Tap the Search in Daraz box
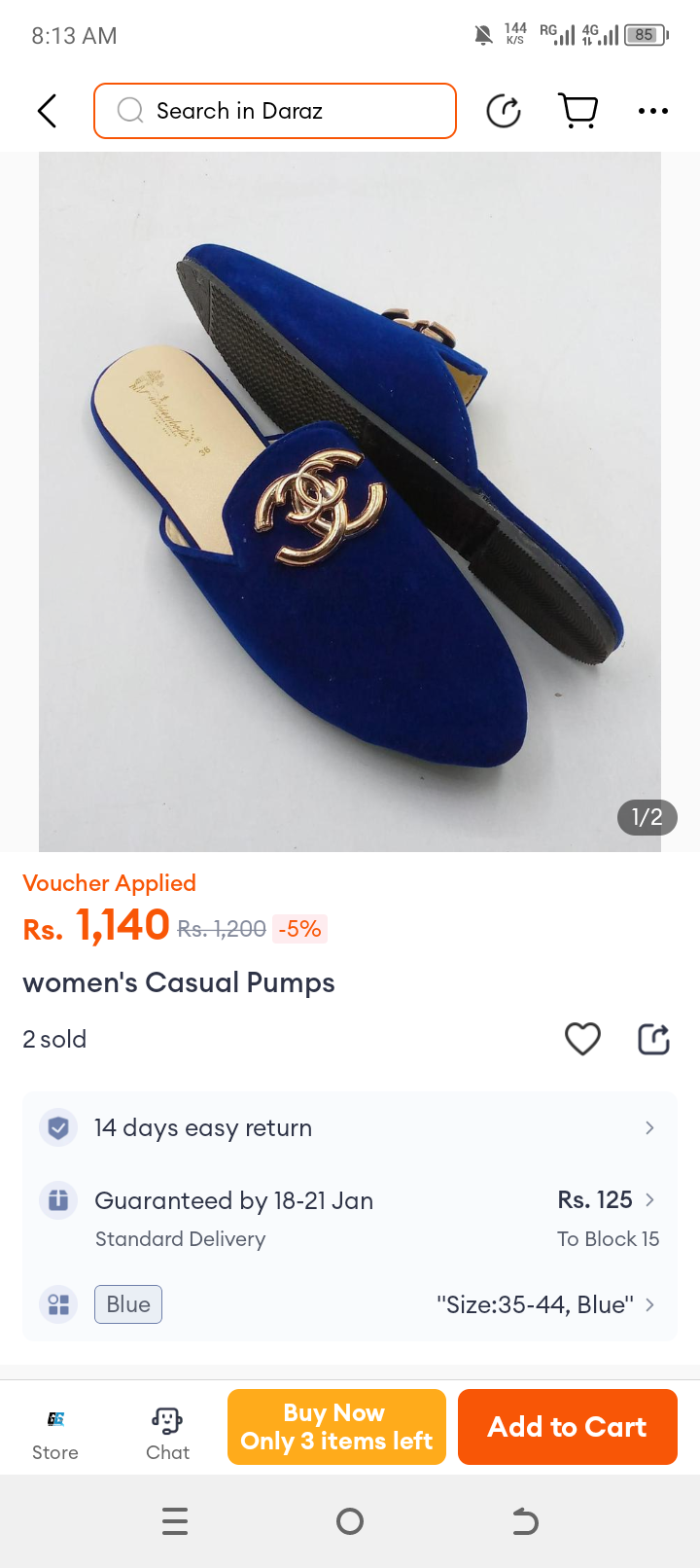Screen dimensions: 700x1568 (275, 111)
